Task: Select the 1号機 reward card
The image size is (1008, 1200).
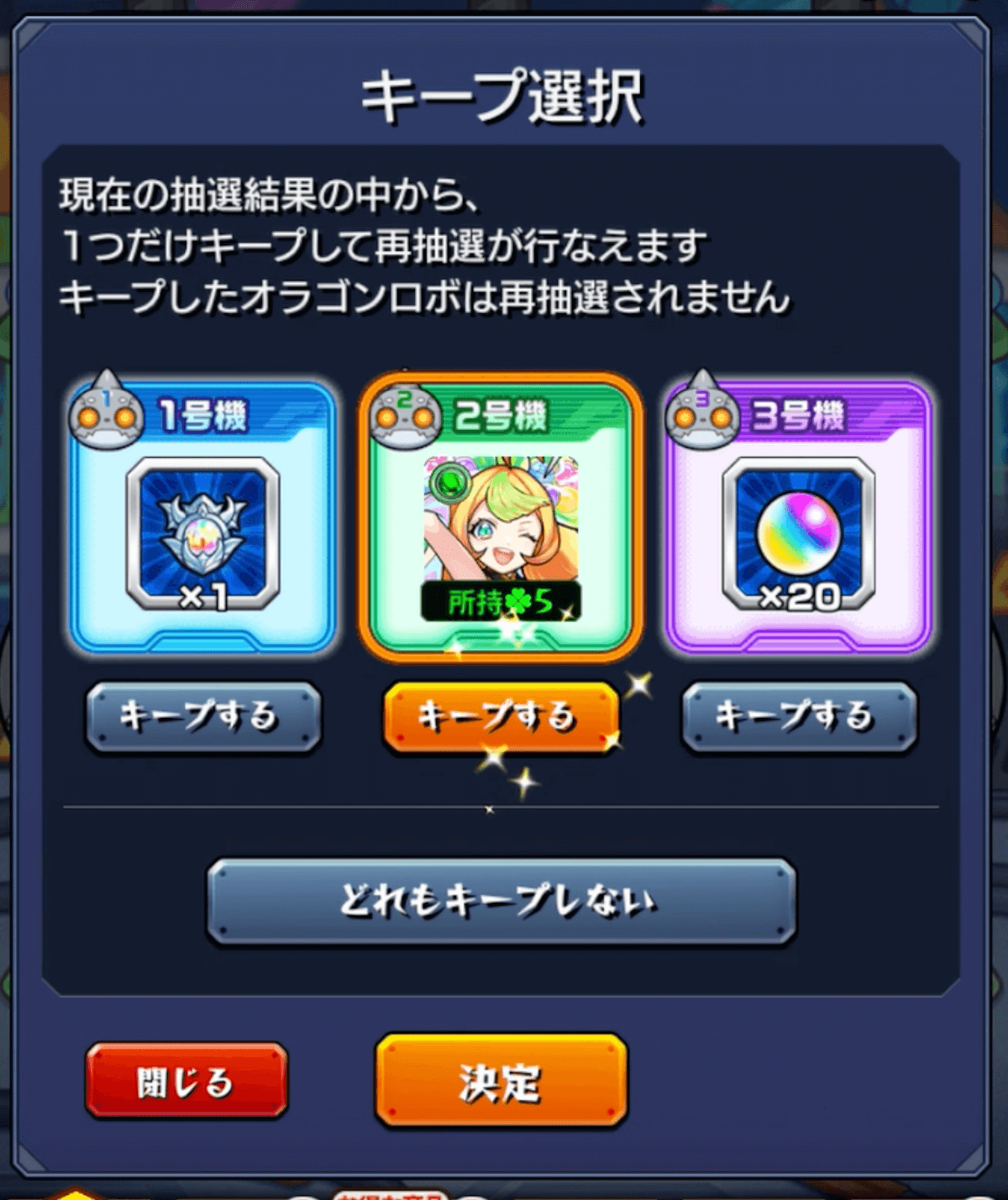Action: click(202, 521)
